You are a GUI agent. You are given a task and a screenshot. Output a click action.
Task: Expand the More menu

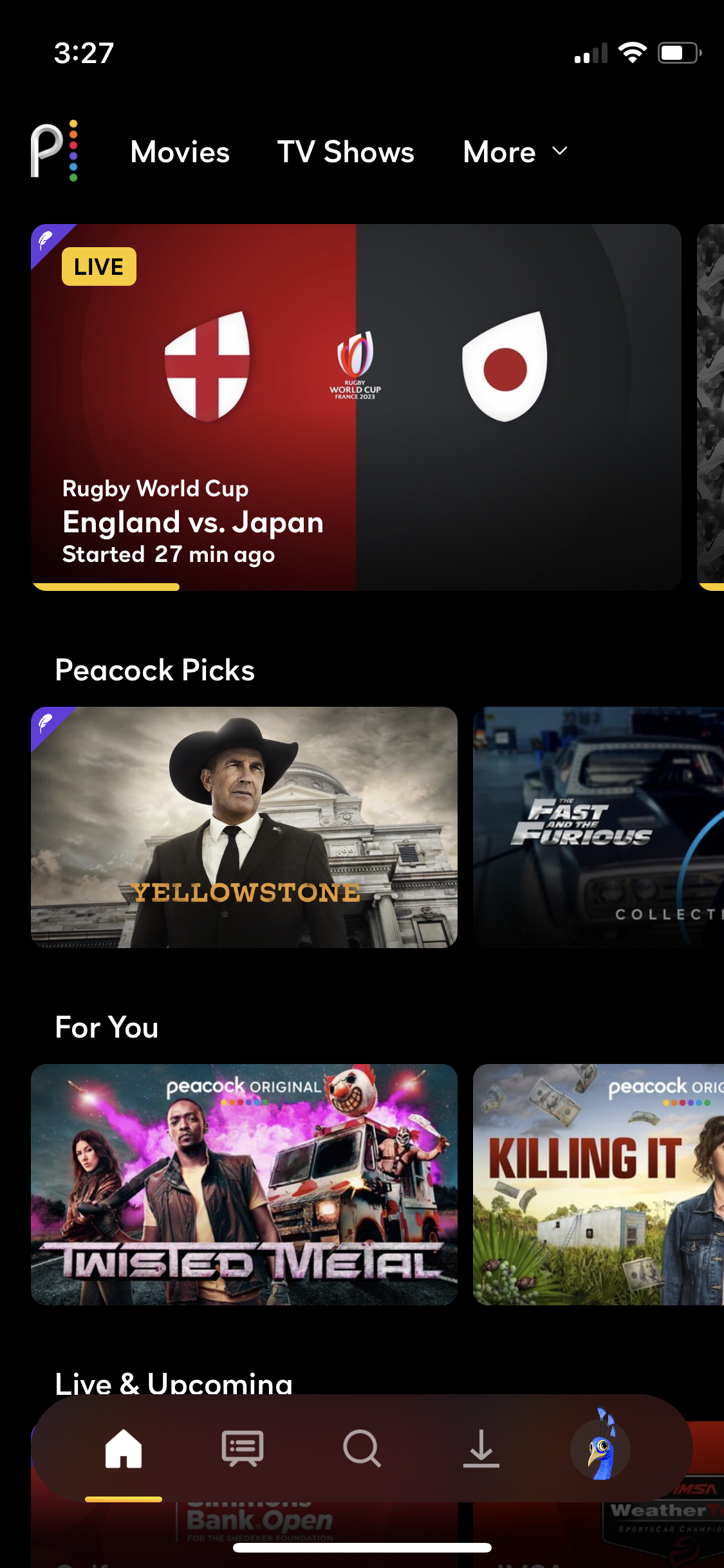pyautogui.click(x=499, y=153)
